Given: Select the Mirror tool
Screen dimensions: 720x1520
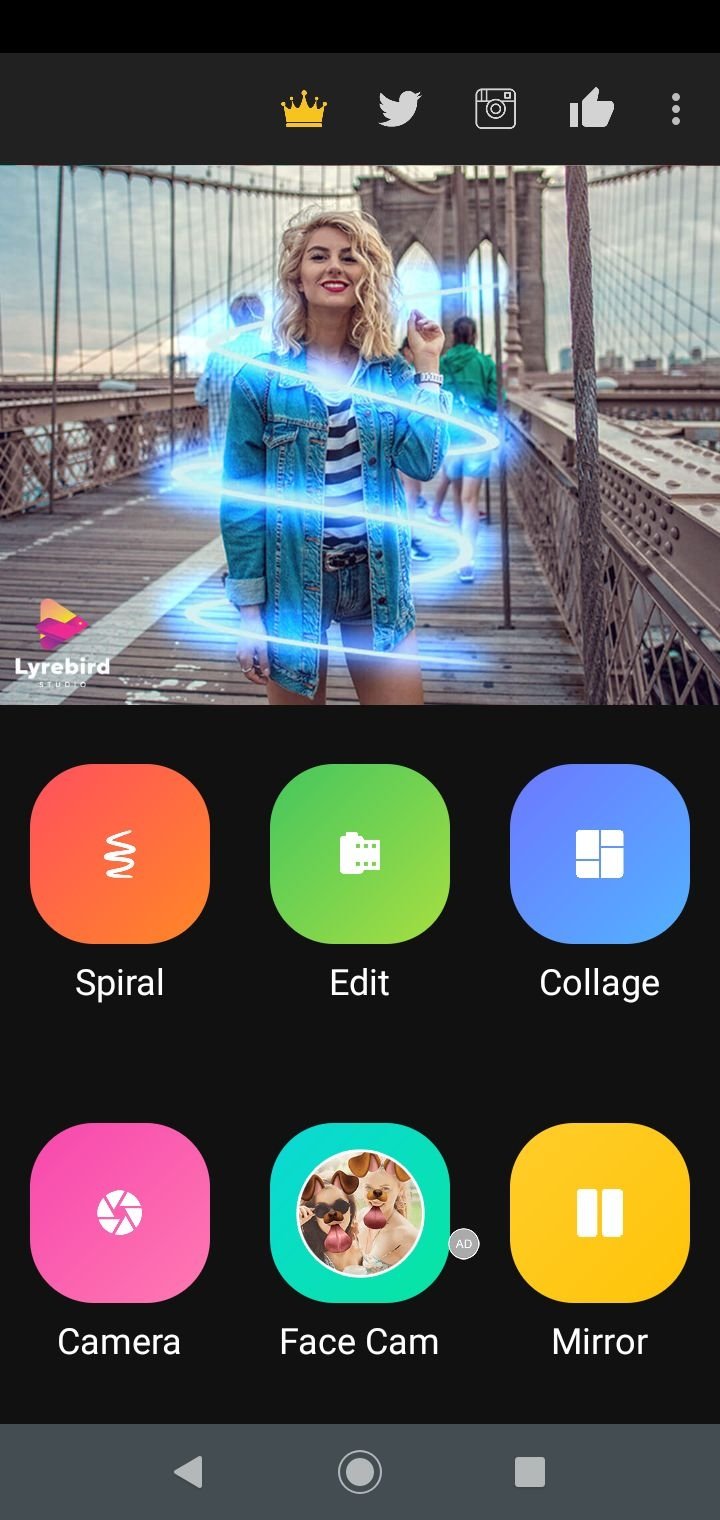Looking at the screenshot, I should coord(600,1213).
